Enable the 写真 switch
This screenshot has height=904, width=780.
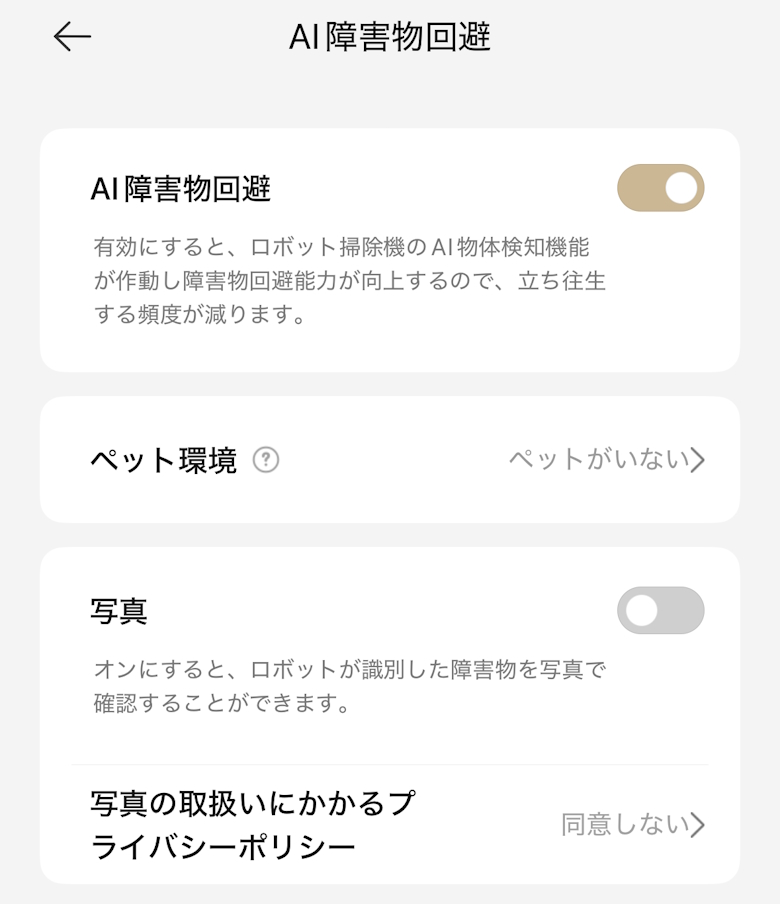[660, 610]
